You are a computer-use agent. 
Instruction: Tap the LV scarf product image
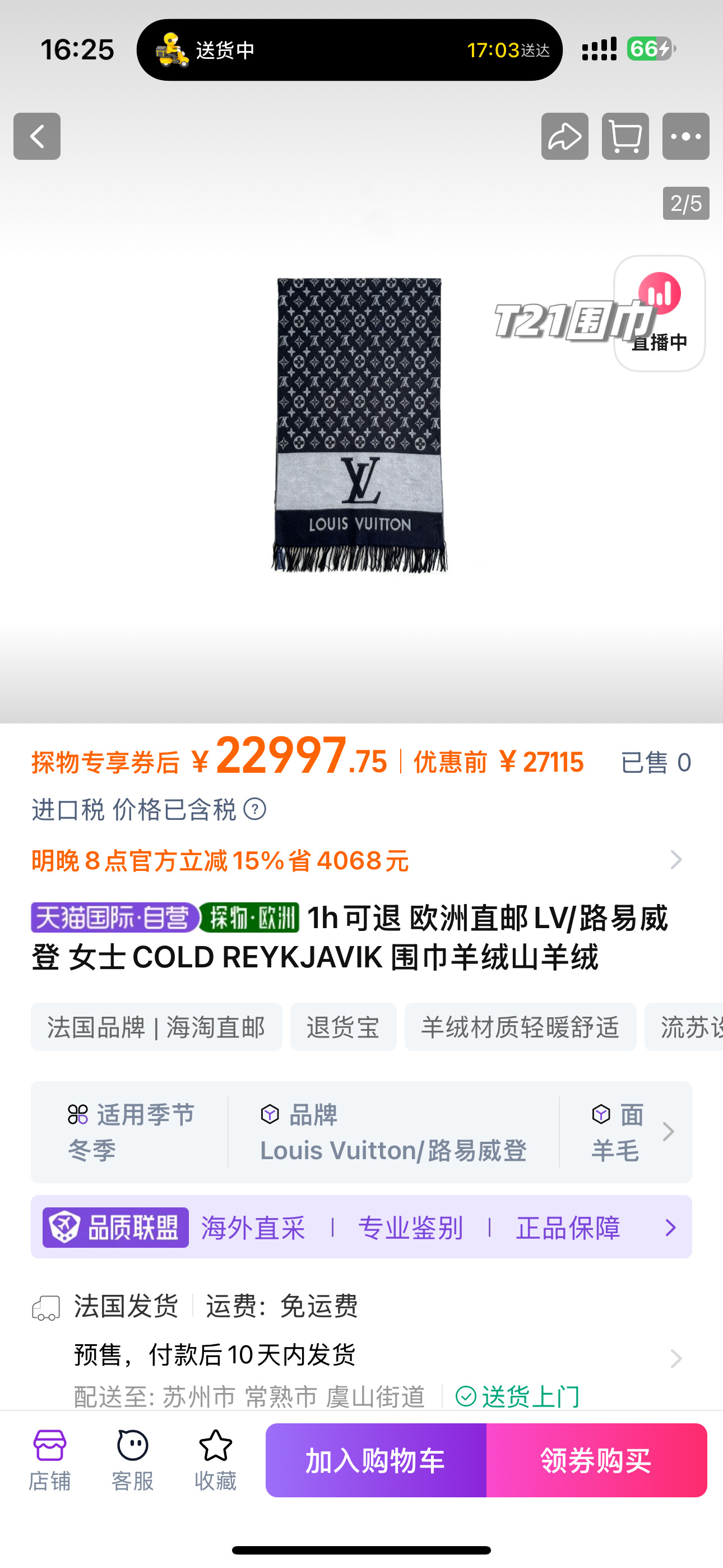[x=360, y=426]
